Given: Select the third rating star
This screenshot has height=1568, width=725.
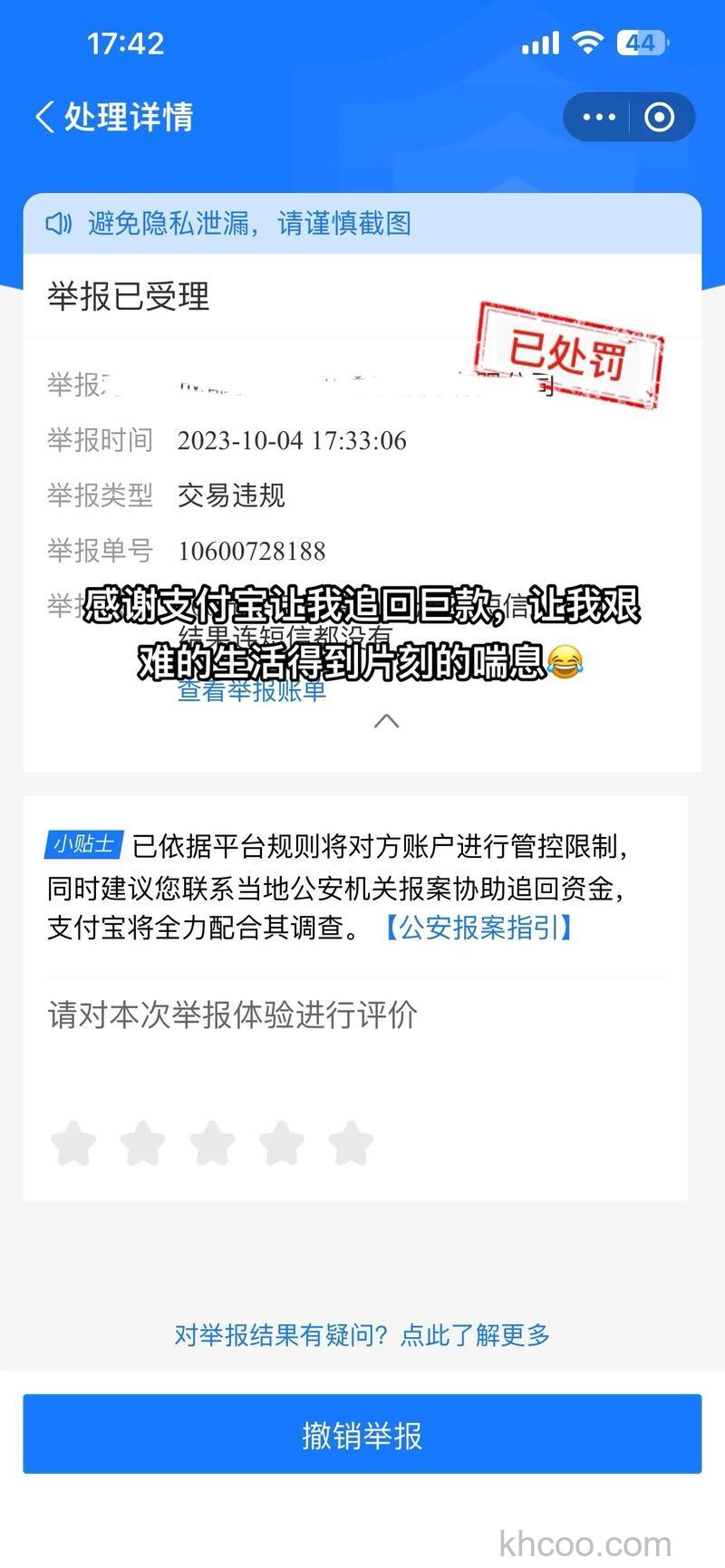Looking at the screenshot, I should coord(214,1144).
